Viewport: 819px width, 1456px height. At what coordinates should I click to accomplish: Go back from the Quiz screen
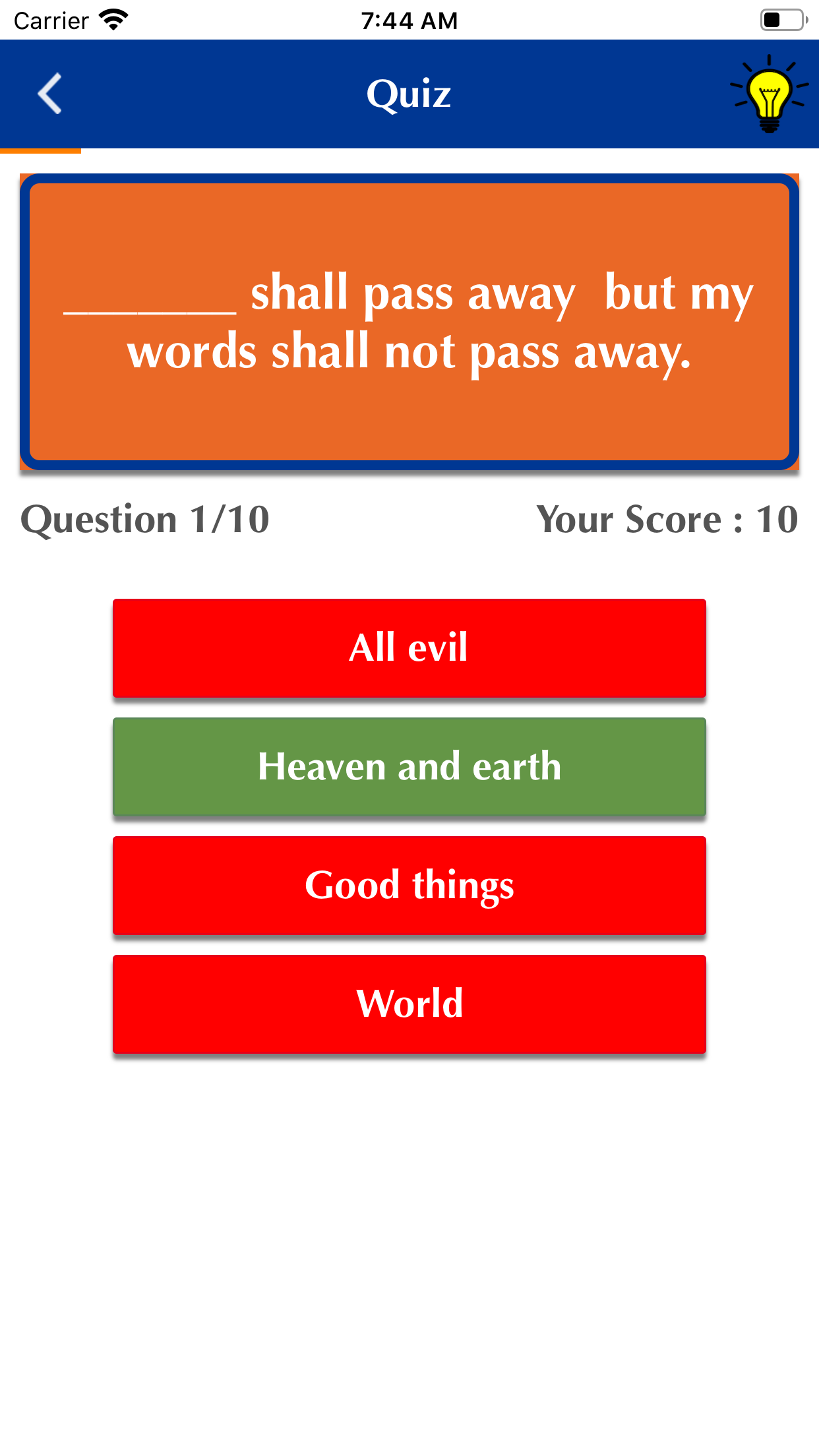(48, 94)
